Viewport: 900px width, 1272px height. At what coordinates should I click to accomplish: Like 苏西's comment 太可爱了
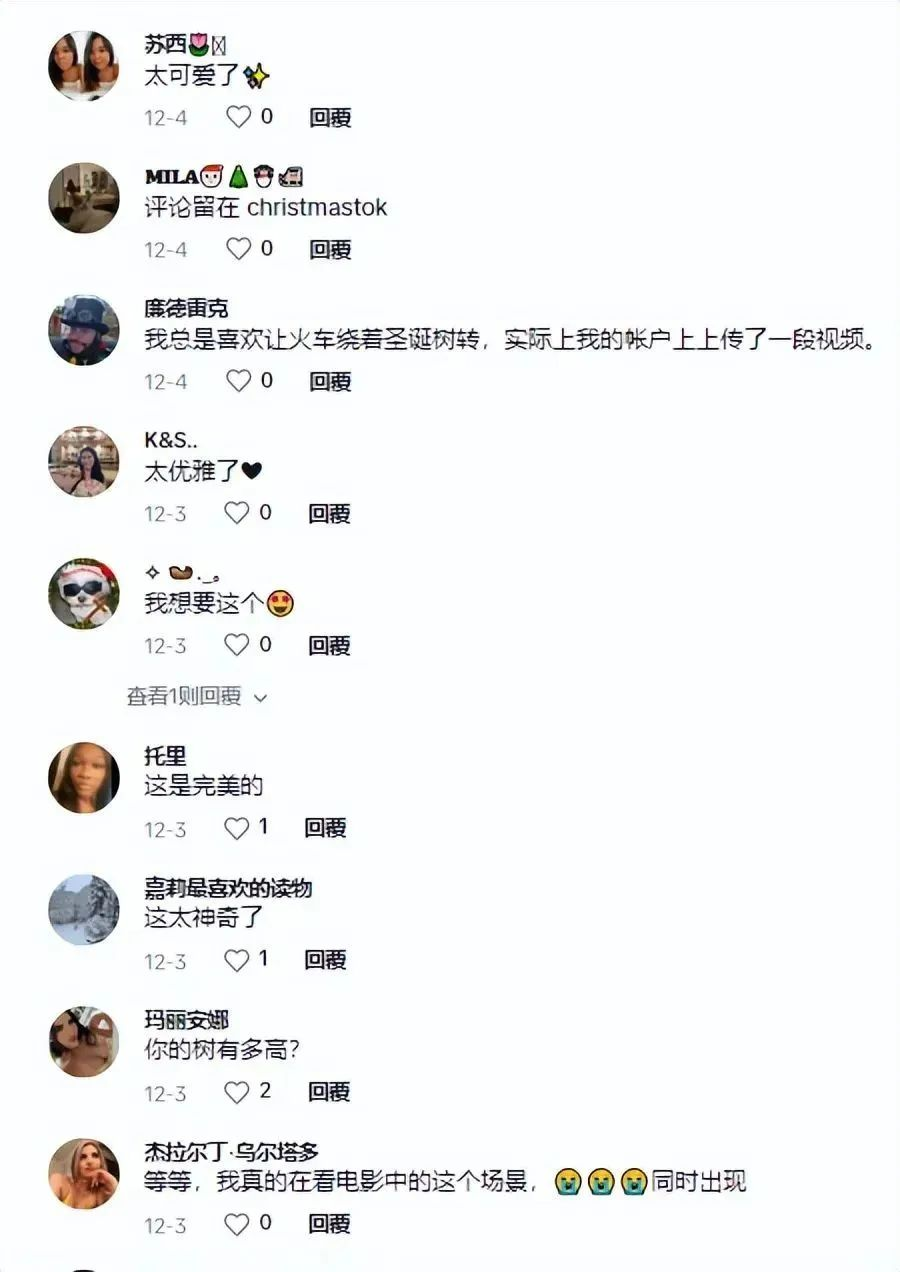coord(238,117)
